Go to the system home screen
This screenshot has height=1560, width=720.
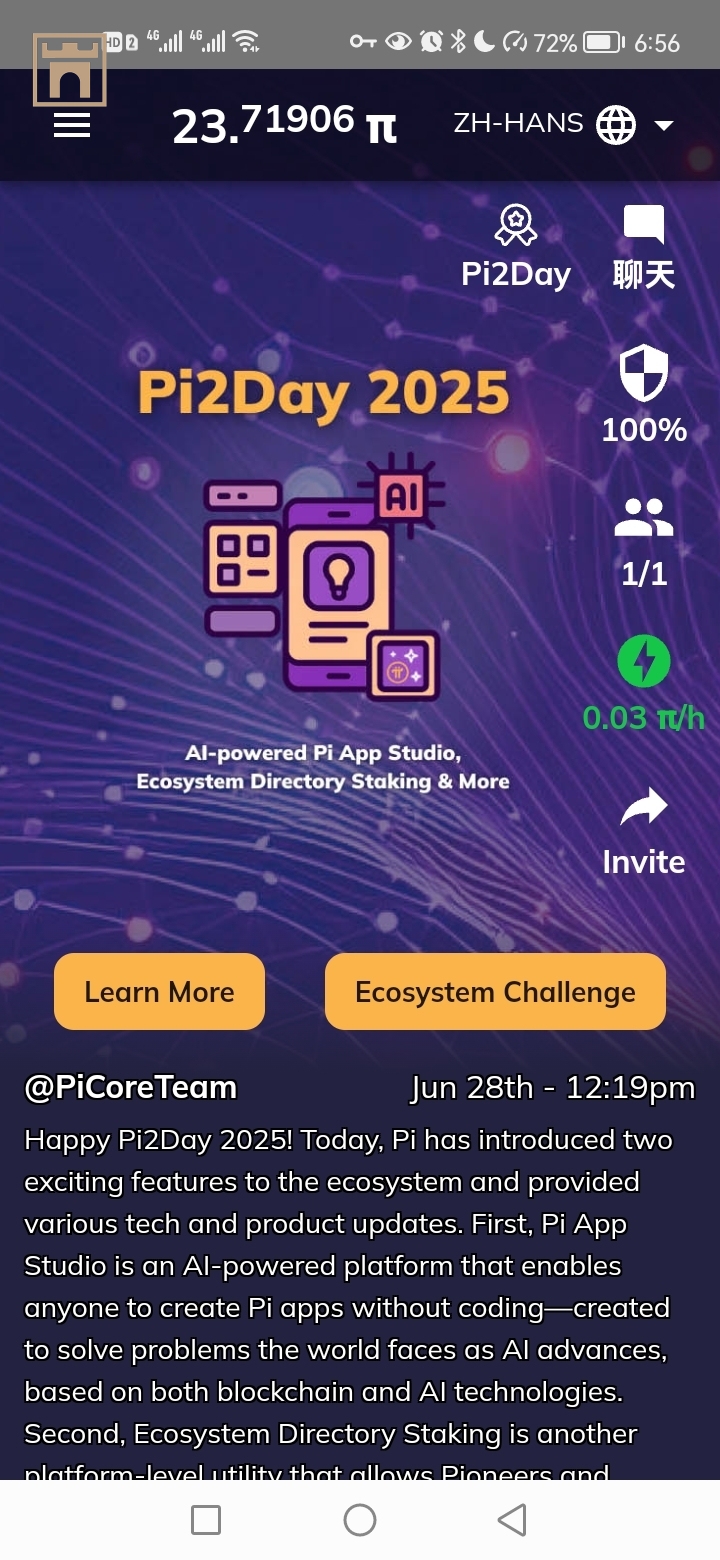point(360,1520)
